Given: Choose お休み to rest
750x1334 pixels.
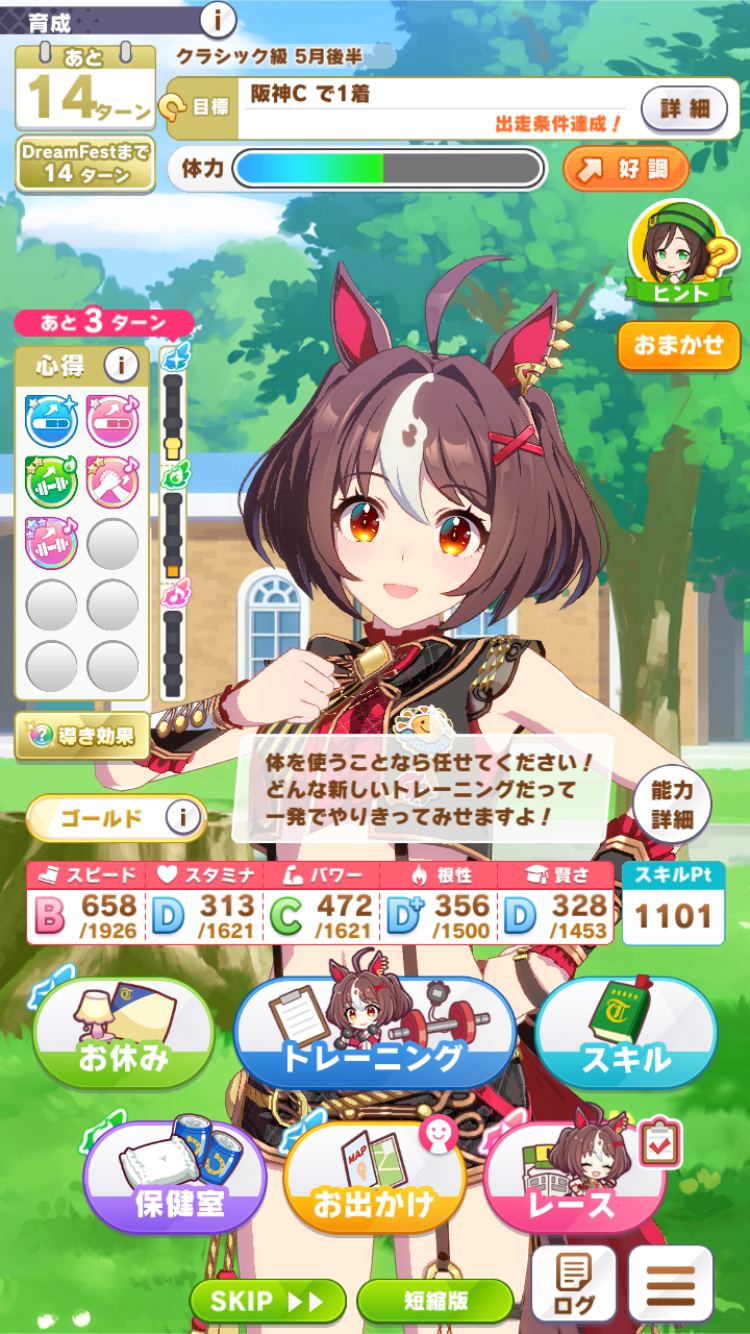Looking at the screenshot, I should 123,1035.
